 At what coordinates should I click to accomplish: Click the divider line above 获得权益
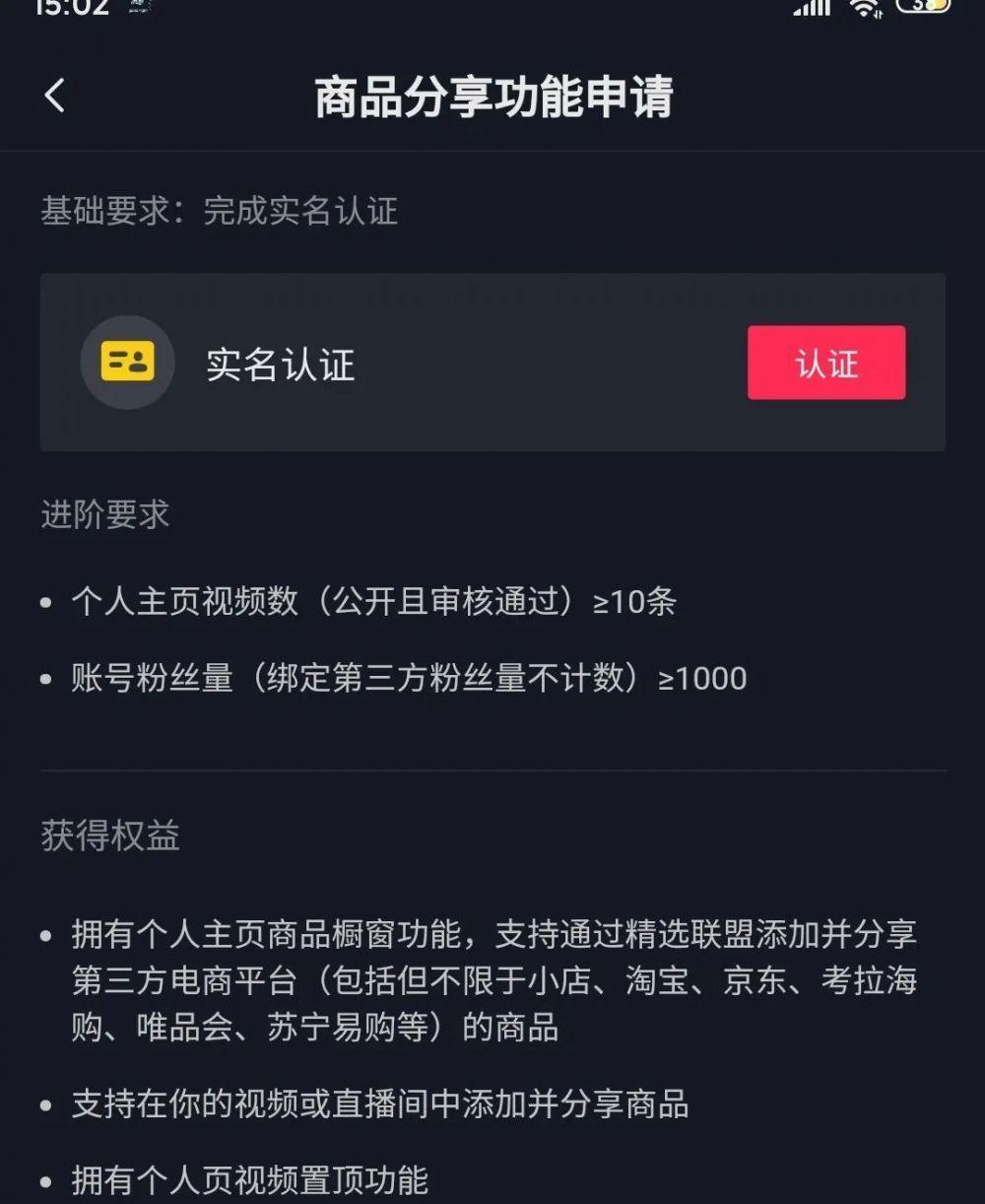pos(492,769)
